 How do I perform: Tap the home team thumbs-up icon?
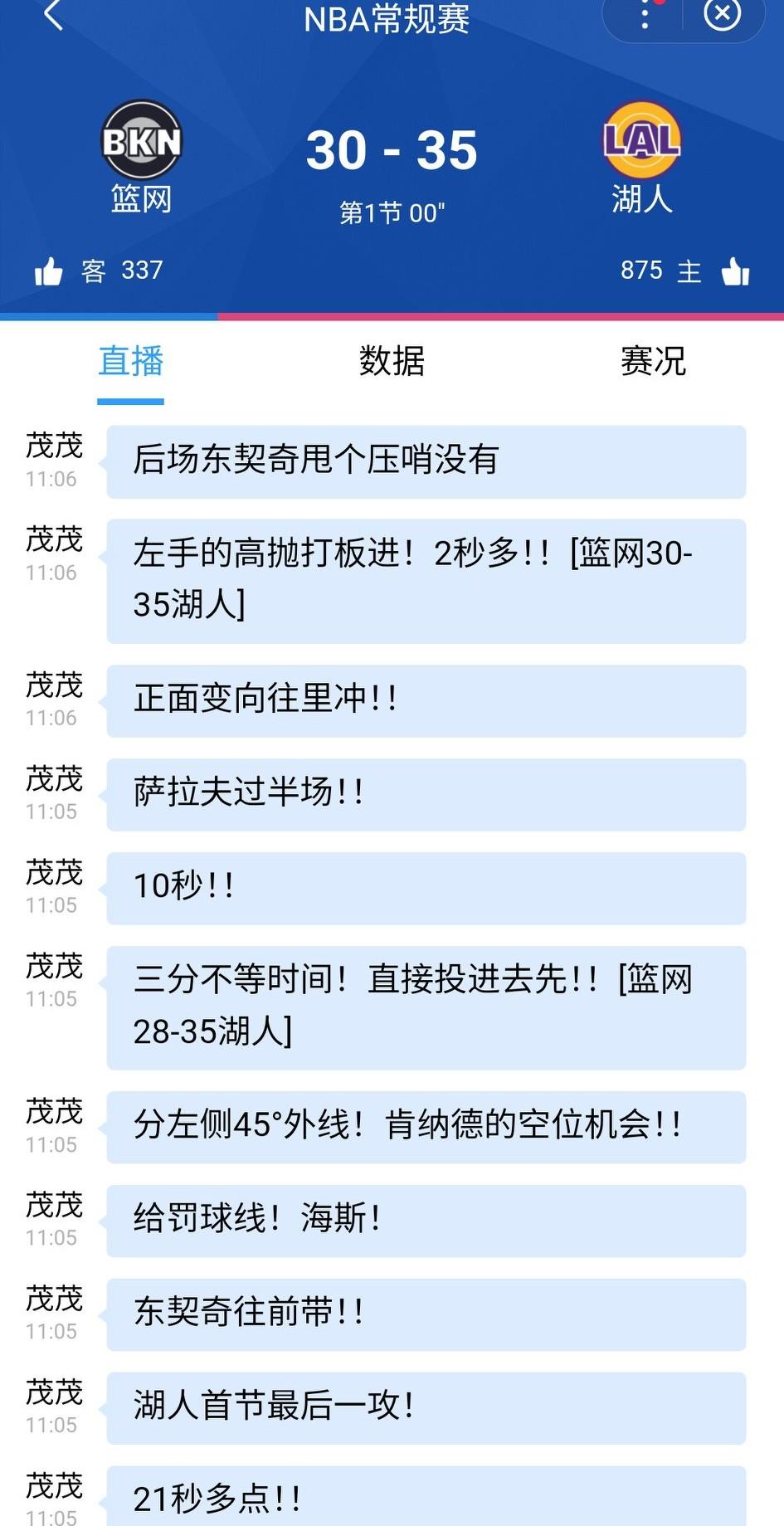coord(737,270)
